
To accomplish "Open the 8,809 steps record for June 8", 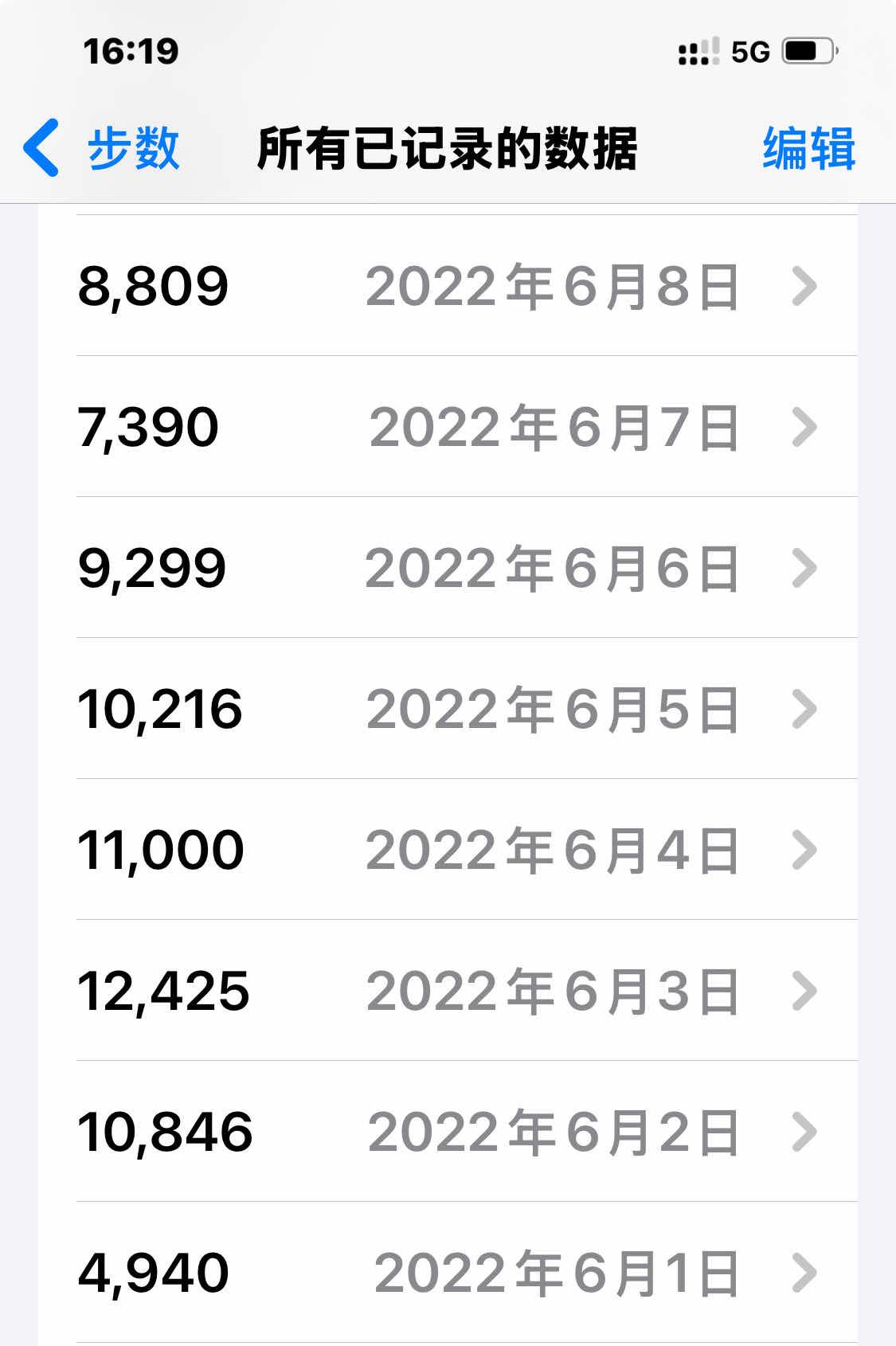I will (x=448, y=286).
